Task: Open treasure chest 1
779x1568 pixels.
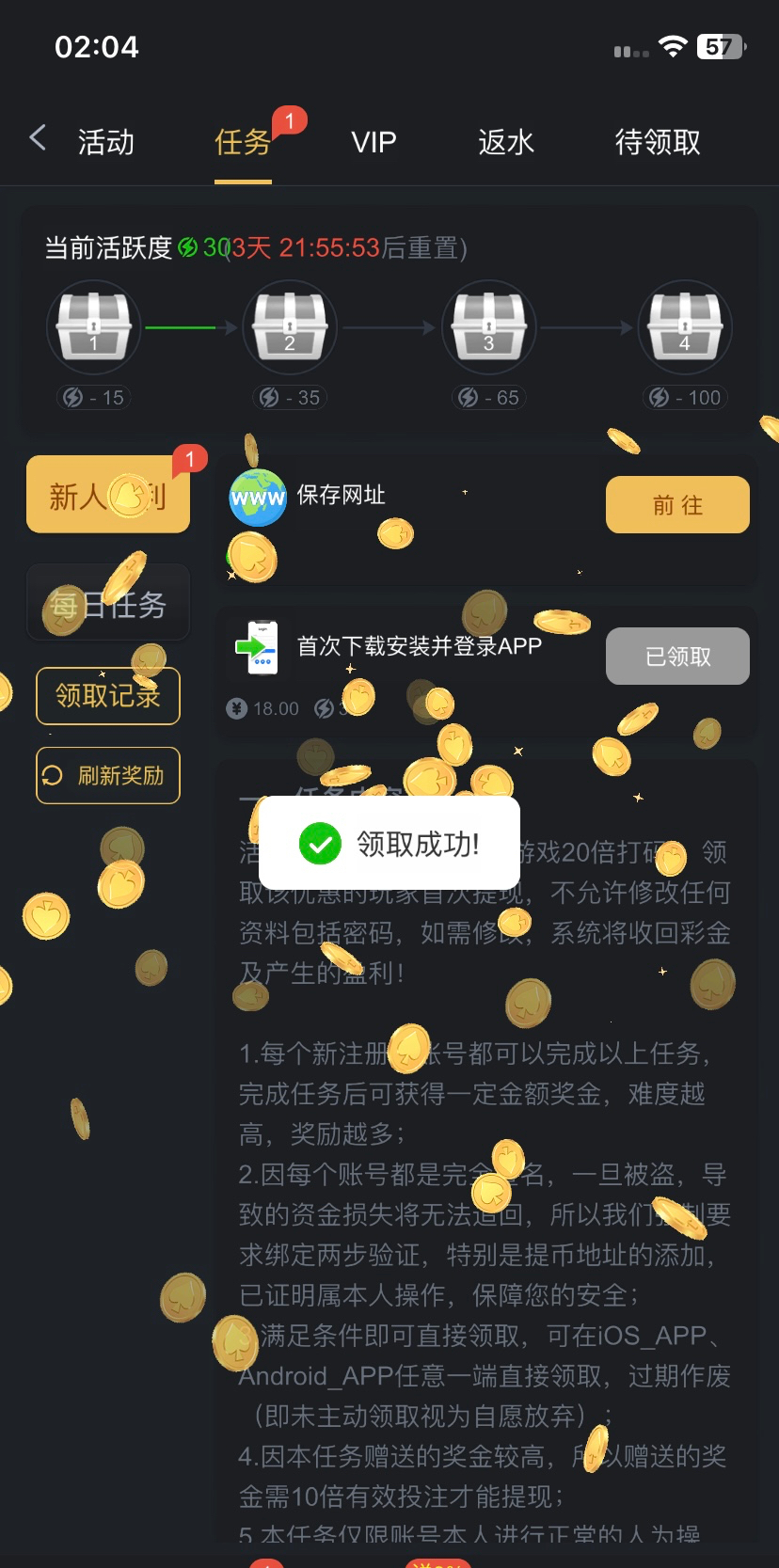Action: 94,326
